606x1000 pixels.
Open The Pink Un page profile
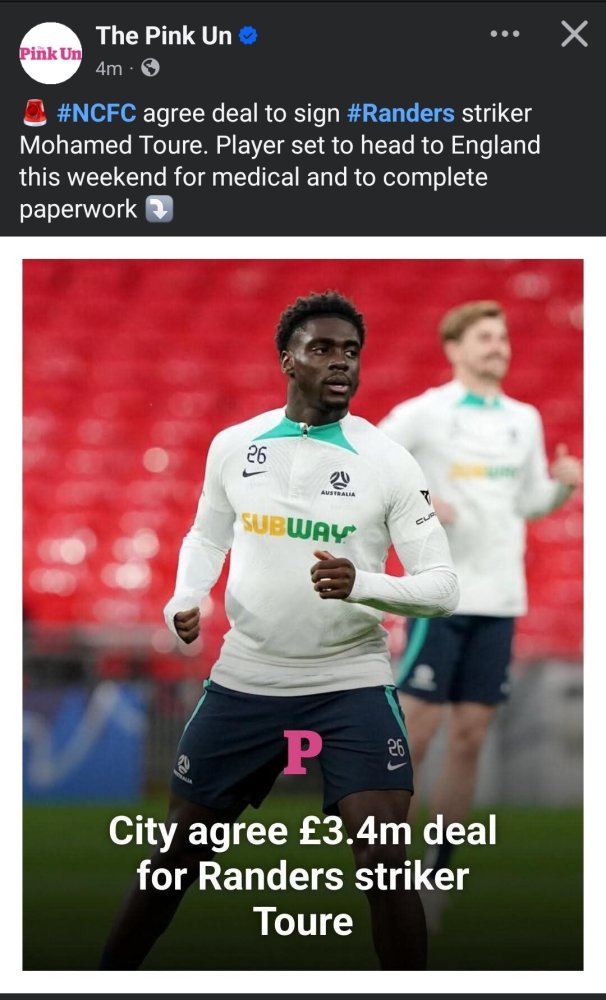point(164,36)
